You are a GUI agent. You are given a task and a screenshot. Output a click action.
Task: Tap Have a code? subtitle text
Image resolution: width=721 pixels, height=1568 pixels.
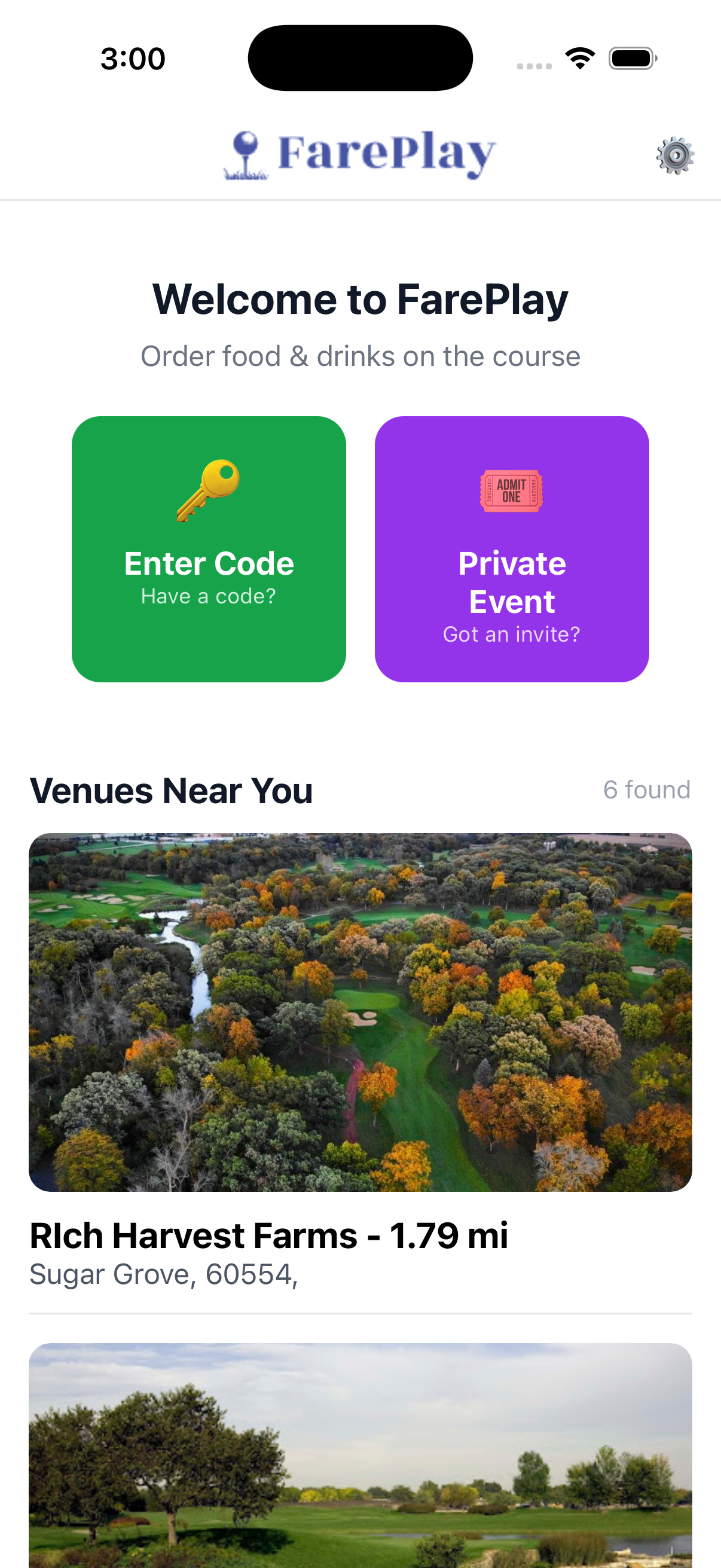click(x=208, y=596)
